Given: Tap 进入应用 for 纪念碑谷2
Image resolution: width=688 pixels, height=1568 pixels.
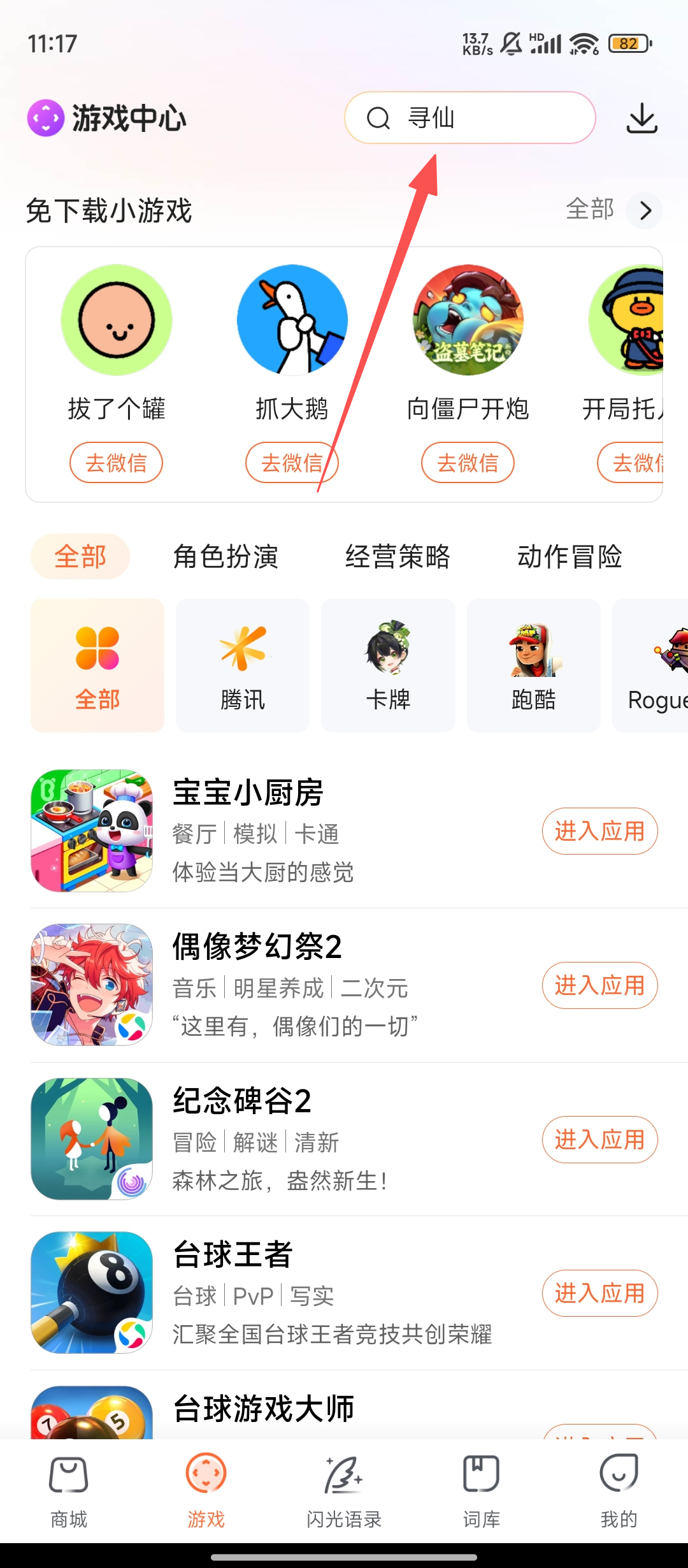Looking at the screenshot, I should tap(599, 1140).
